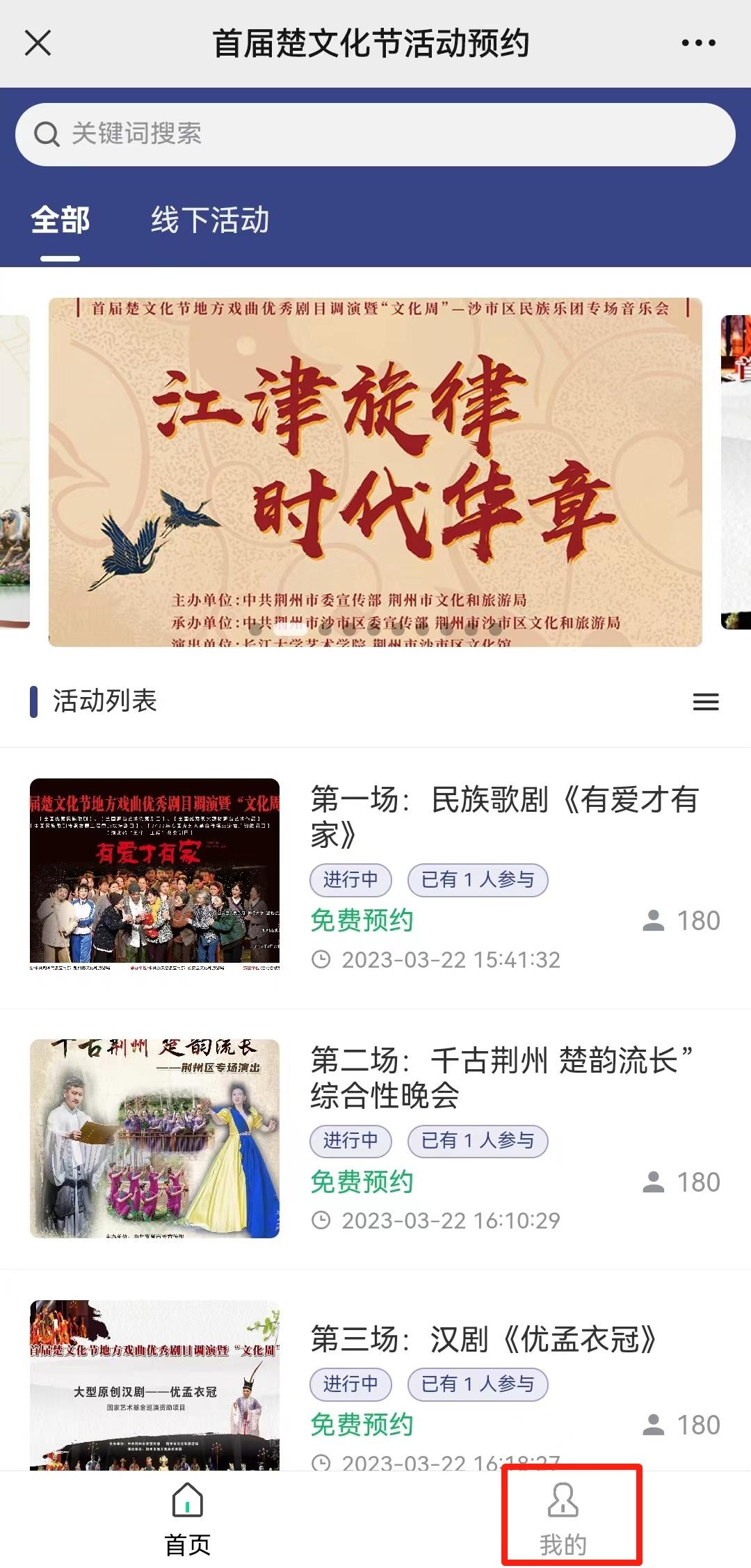Open 第三场：汉剧《优孟衣冠》 activity
The width and height of the screenshot is (751, 1568).
click(x=483, y=1338)
